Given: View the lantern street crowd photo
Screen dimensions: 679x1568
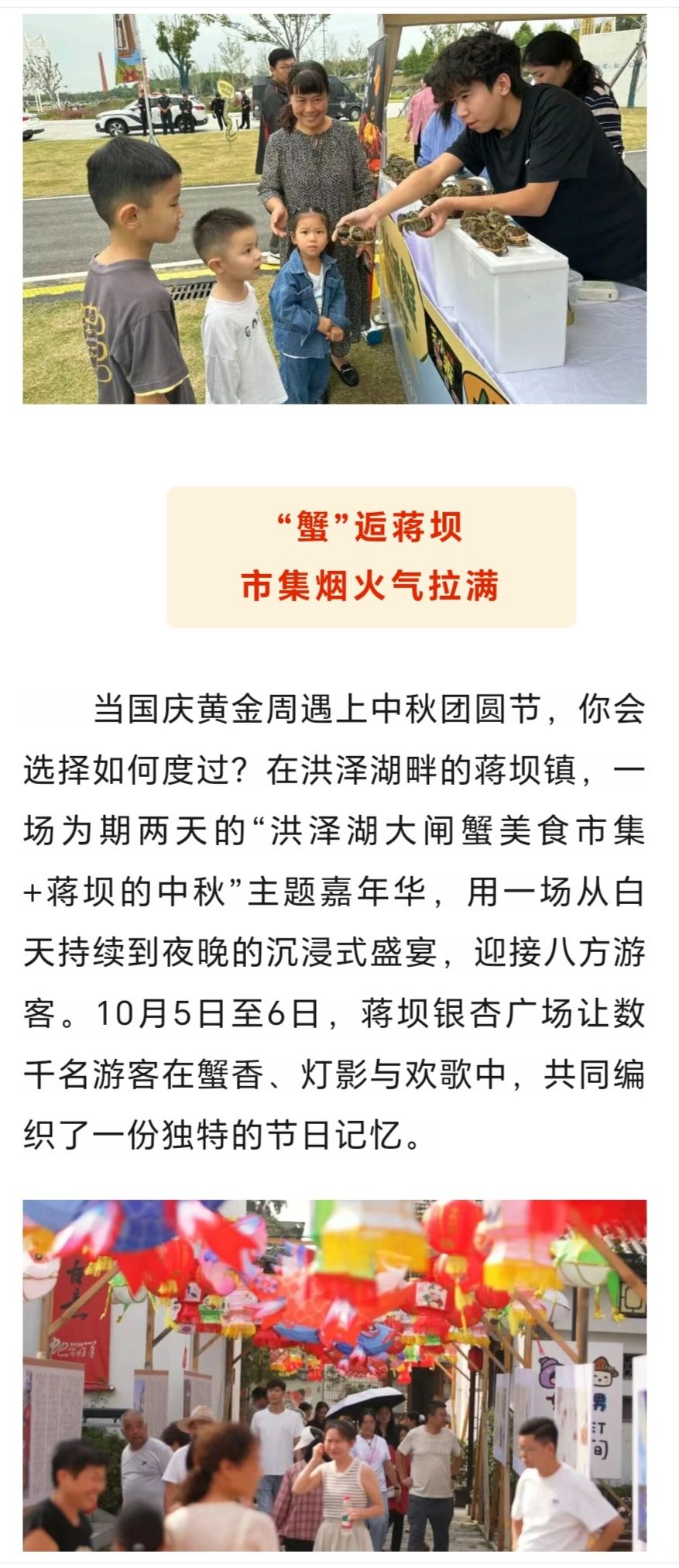Looking at the screenshot, I should [x=334, y=1374].
